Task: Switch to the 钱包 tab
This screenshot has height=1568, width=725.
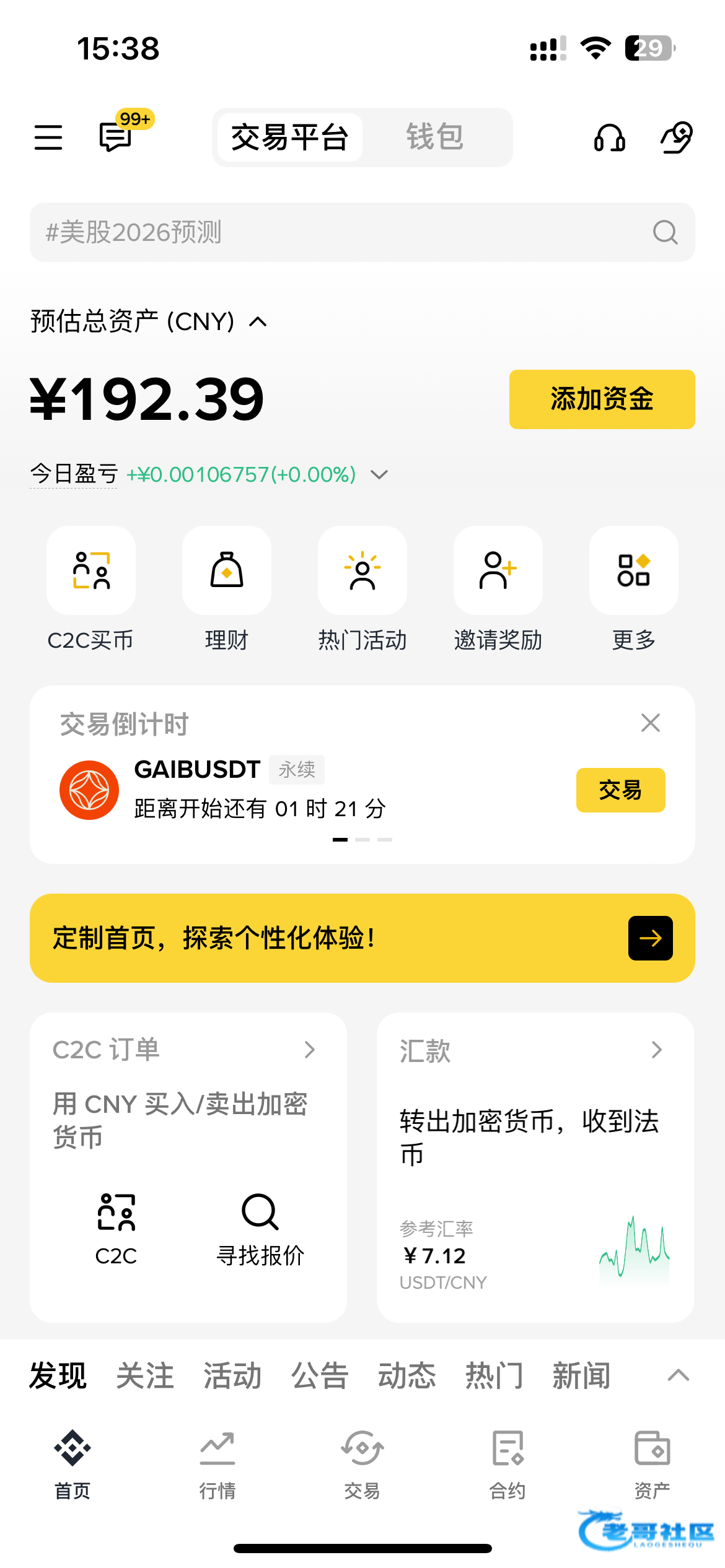Action: [x=435, y=137]
